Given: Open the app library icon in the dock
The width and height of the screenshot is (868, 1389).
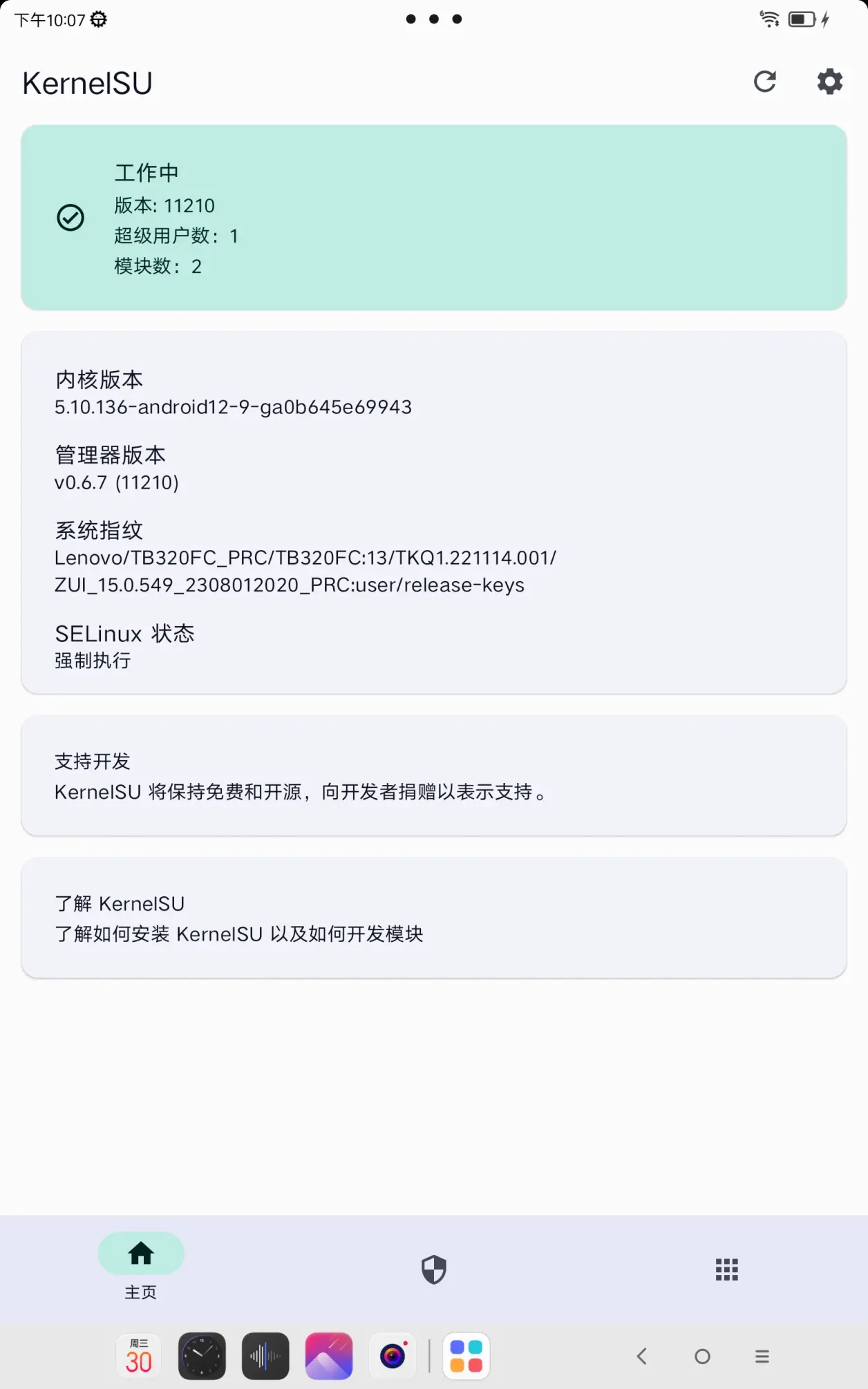Looking at the screenshot, I should (x=466, y=1356).
